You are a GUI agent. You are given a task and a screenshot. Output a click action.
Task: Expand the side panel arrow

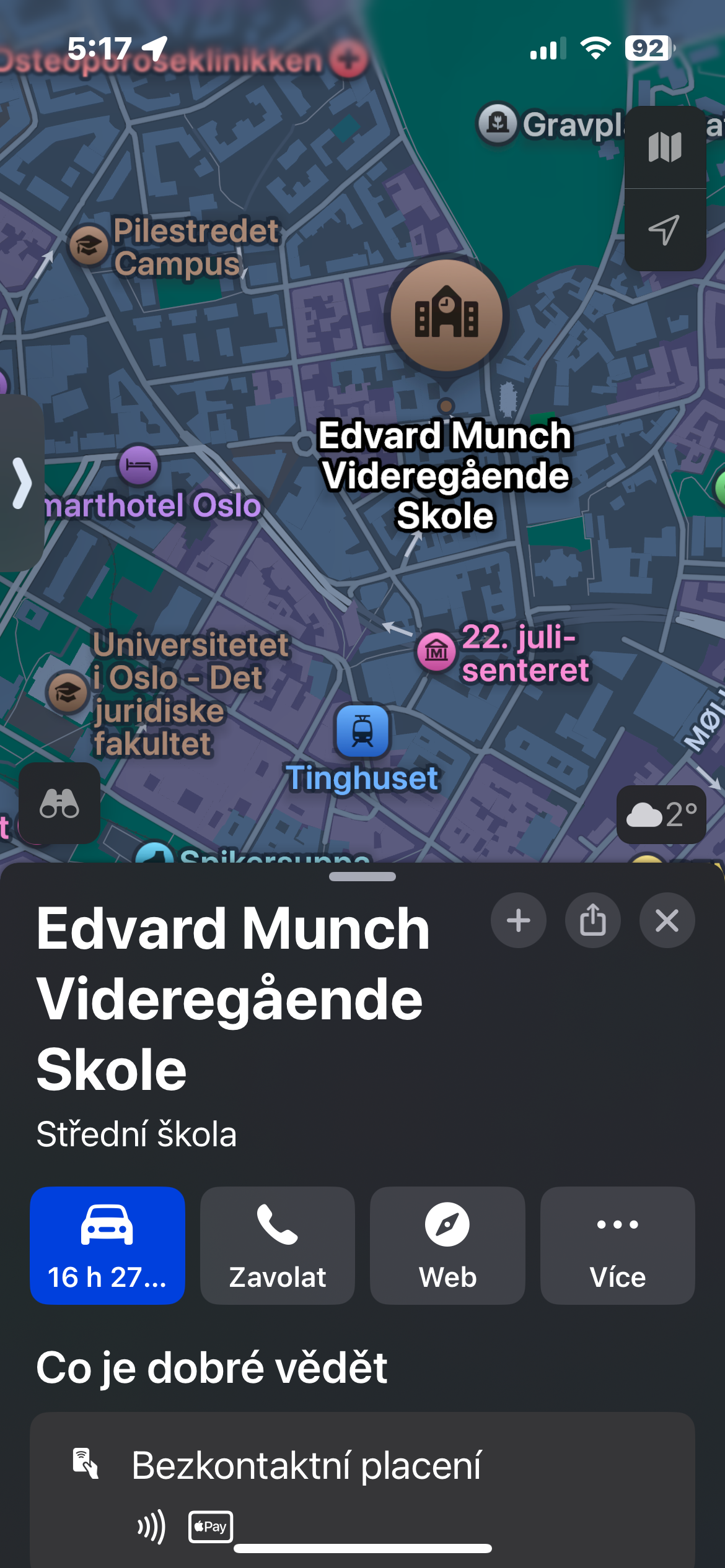click(x=22, y=483)
